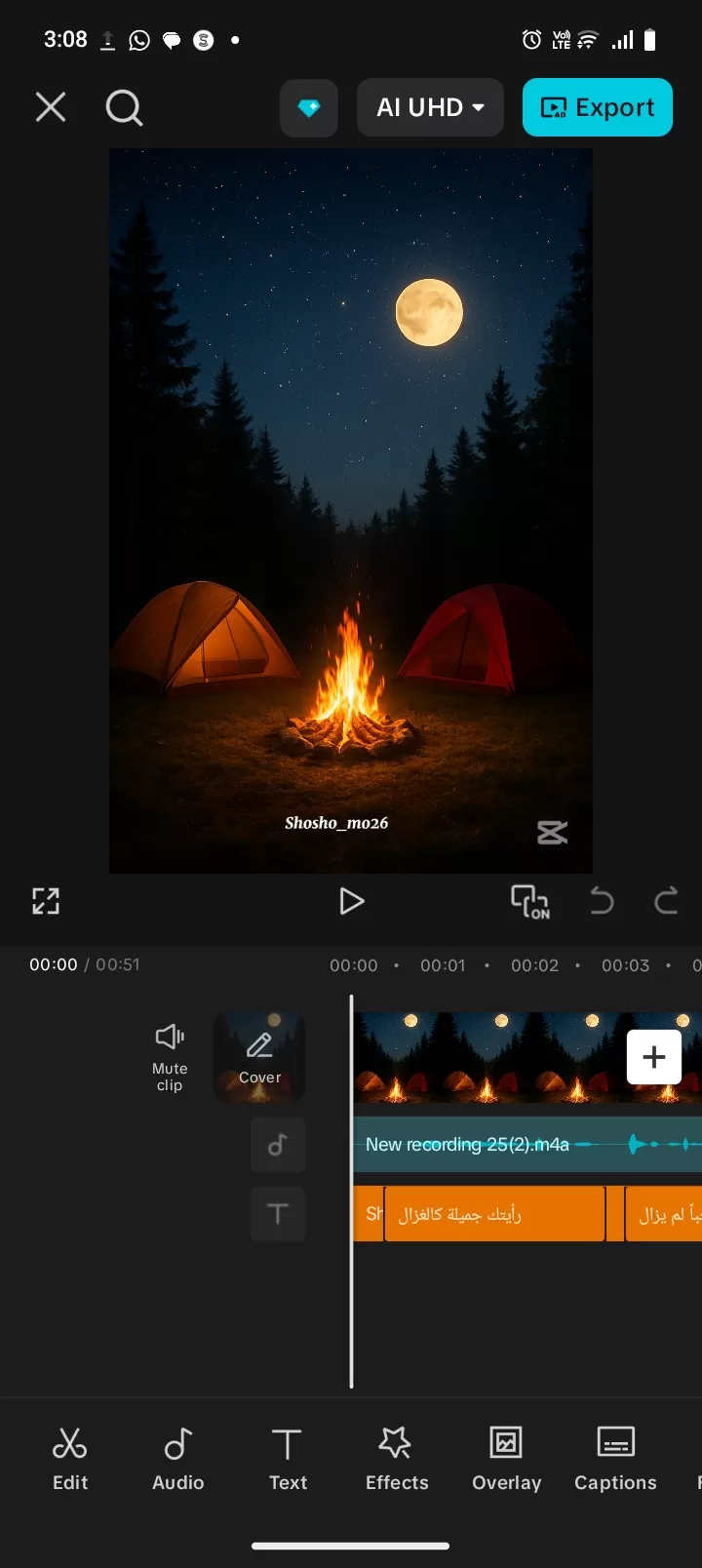Enter fullscreen preview
702x1568 pixels.
click(46, 901)
